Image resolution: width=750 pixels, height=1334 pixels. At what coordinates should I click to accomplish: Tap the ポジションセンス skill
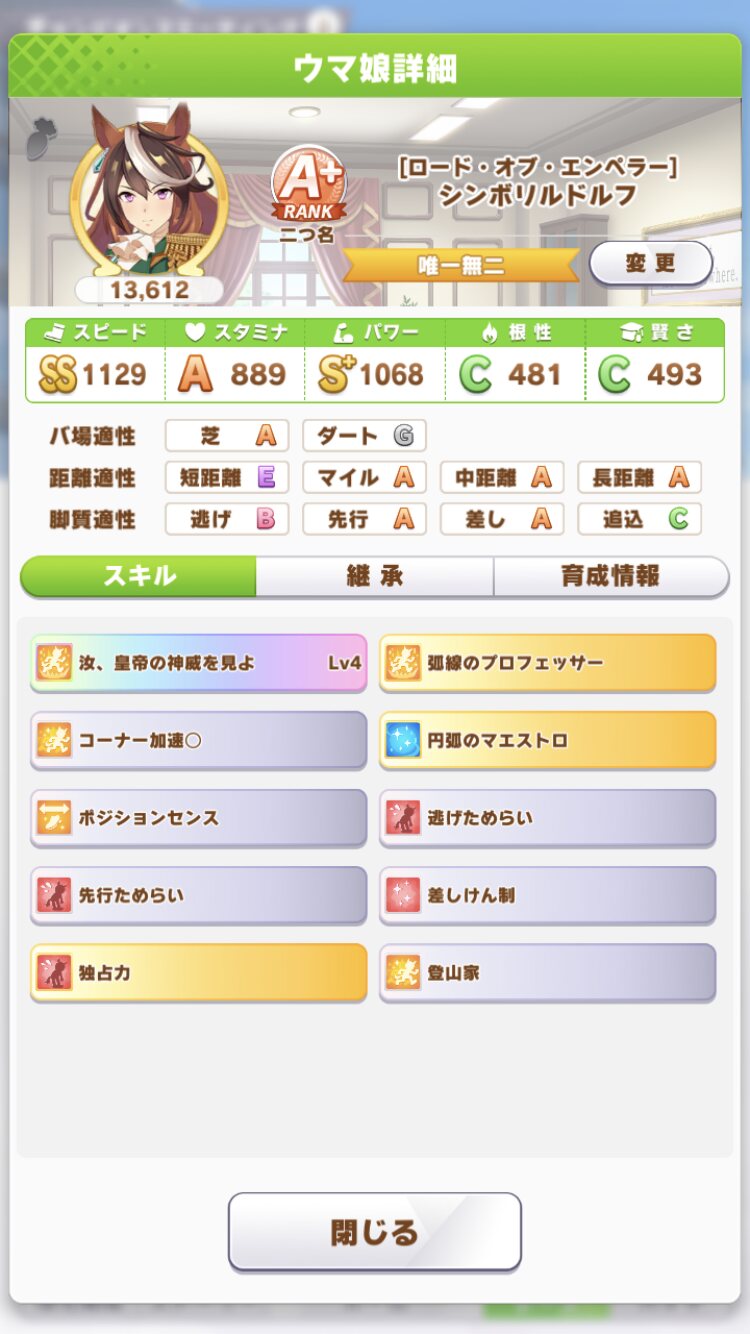198,817
